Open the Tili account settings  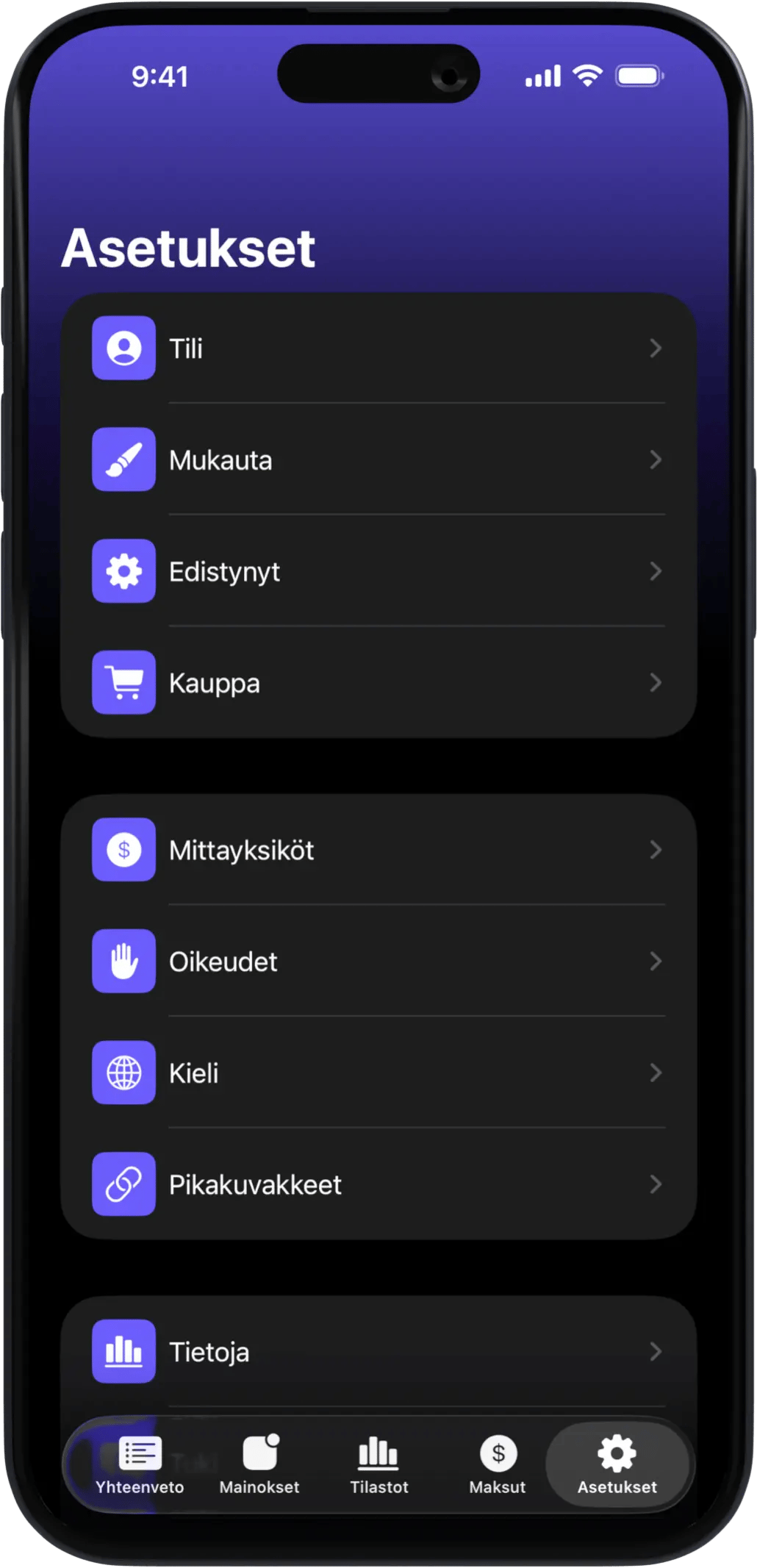tap(378, 348)
